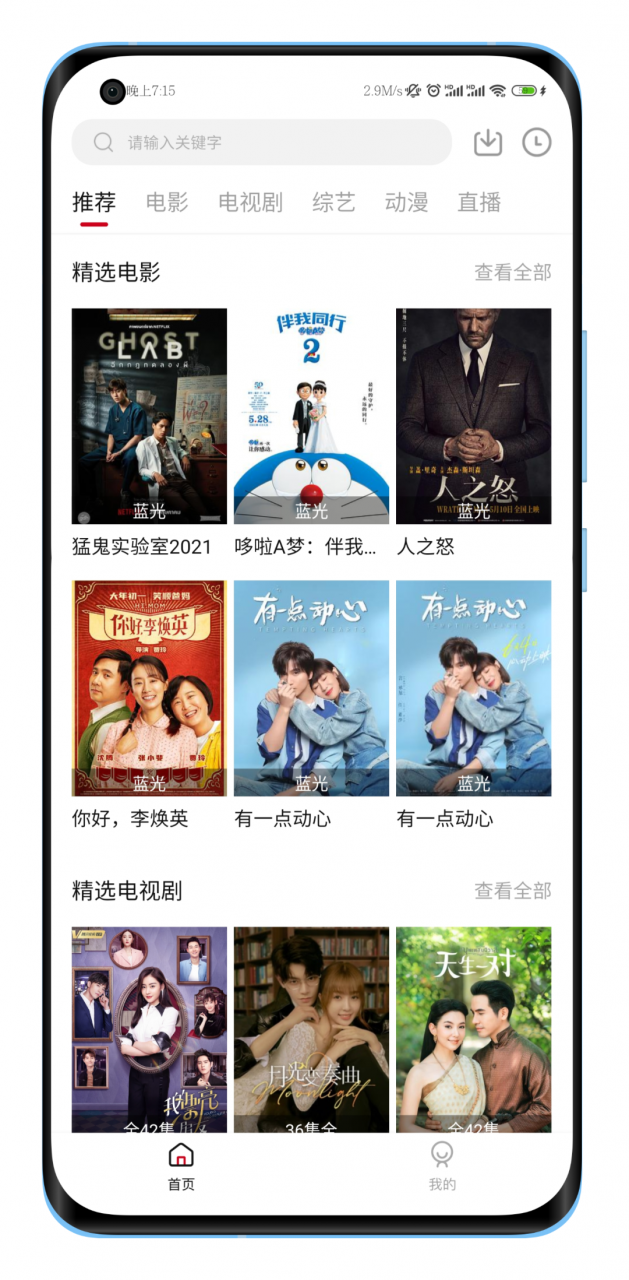Switch to the 我的 bottom tab
The height and width of the screenshot is (1280, 629).
click(442, 1167)
